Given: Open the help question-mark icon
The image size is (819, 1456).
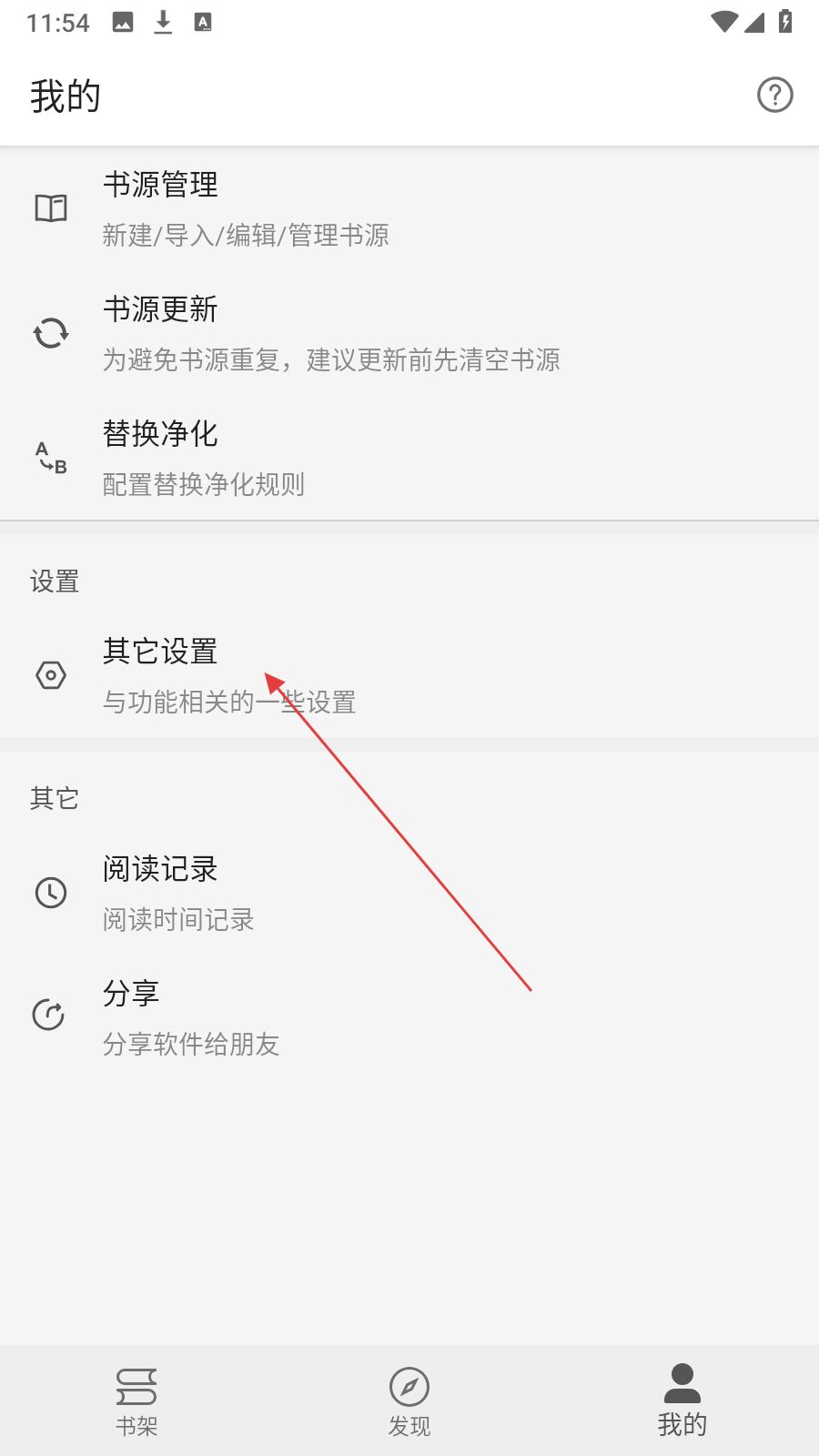Looking at the screenshot, I should (774, 95).
